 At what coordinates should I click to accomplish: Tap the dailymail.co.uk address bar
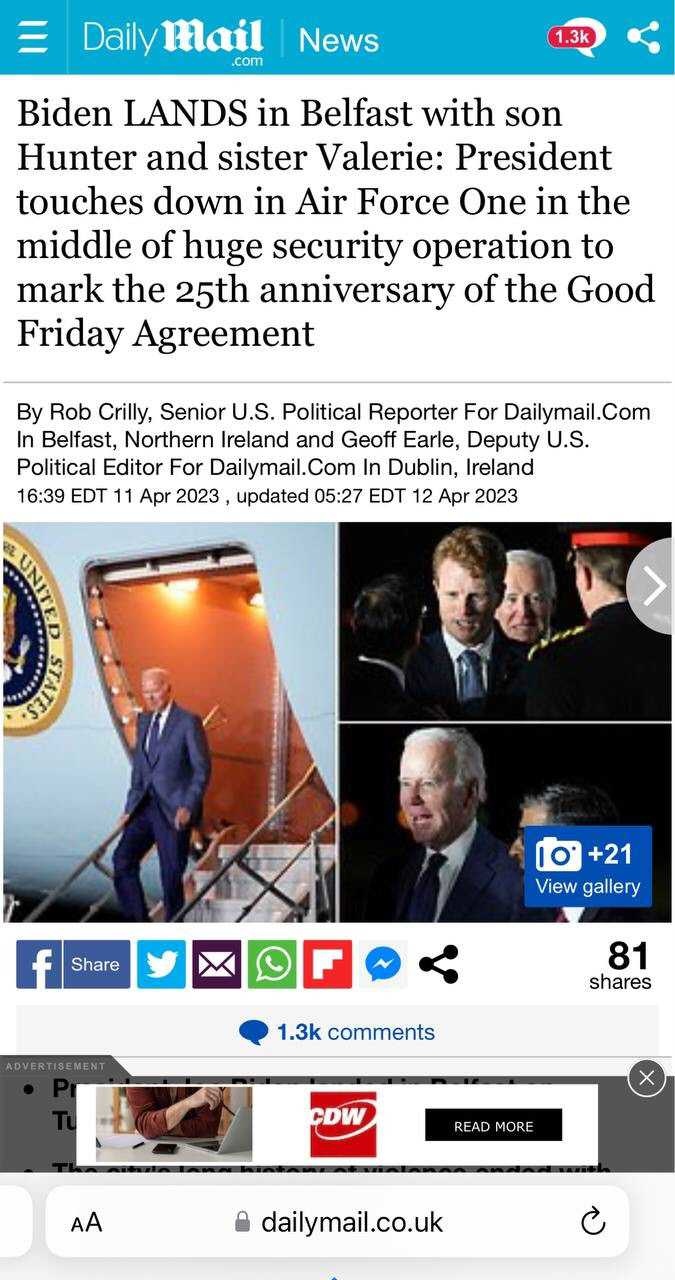click(x=338, y=1222)
